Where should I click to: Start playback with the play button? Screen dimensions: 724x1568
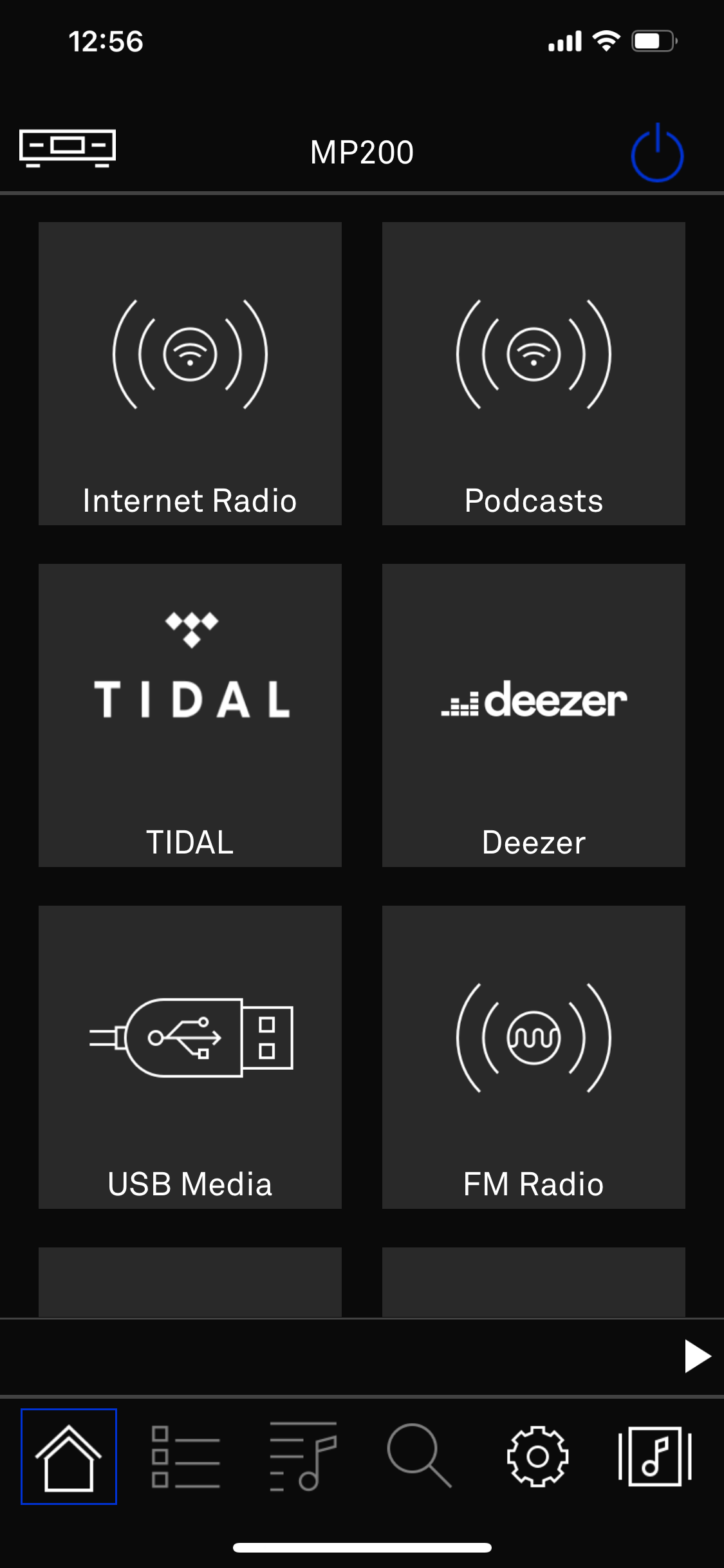pyautogui.click(x=696, y=1357)
